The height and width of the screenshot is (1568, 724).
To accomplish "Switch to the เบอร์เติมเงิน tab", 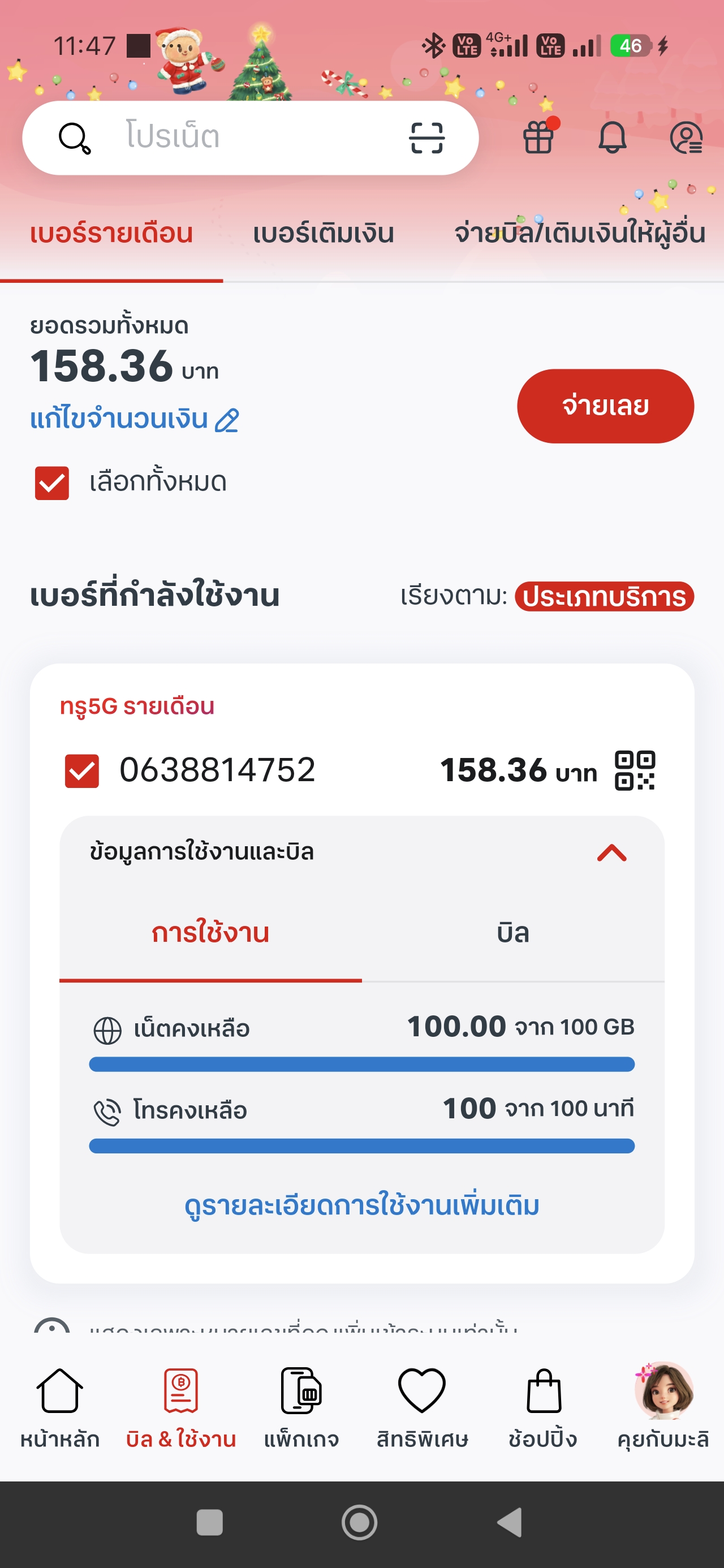I will (324, 234).
